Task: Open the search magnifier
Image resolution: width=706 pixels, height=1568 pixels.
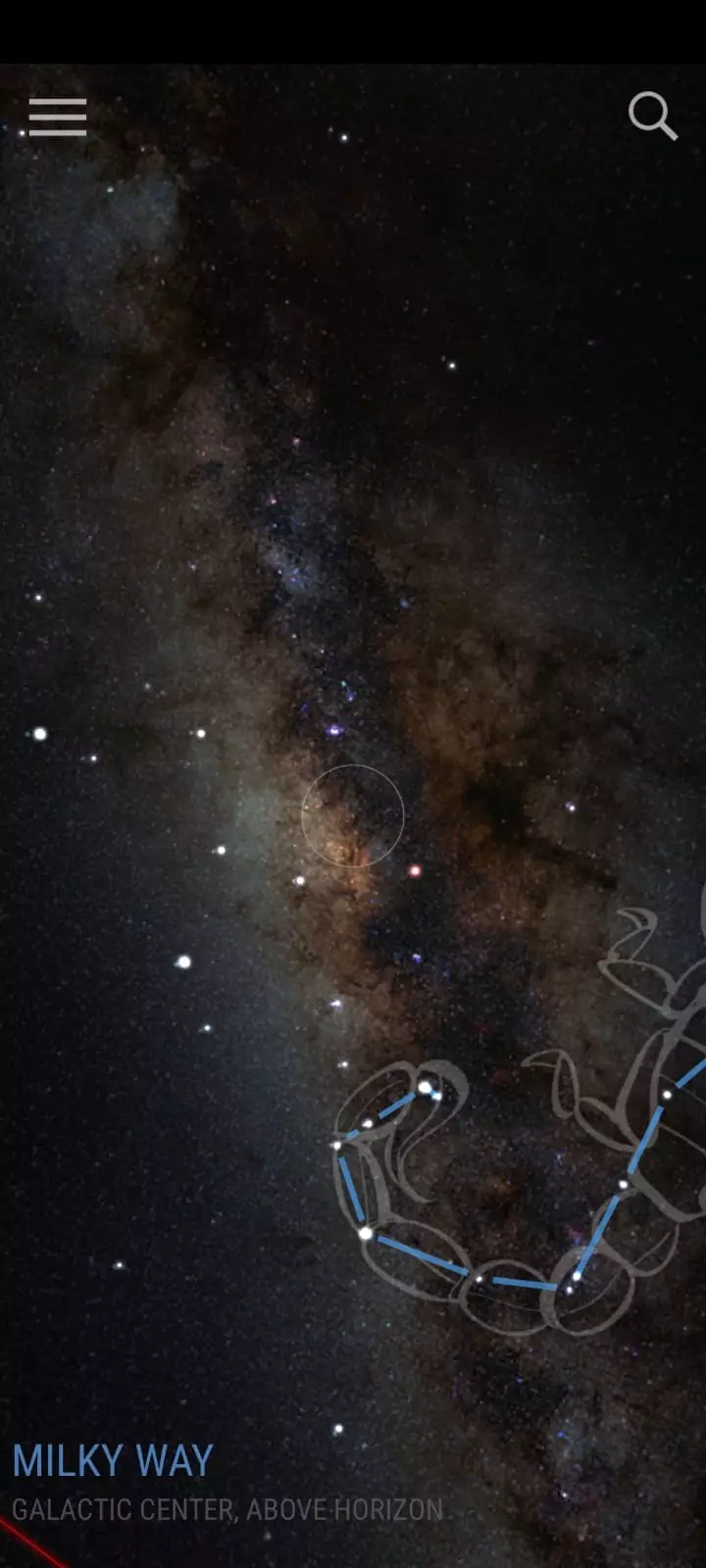Action: (x=652, y=117)
